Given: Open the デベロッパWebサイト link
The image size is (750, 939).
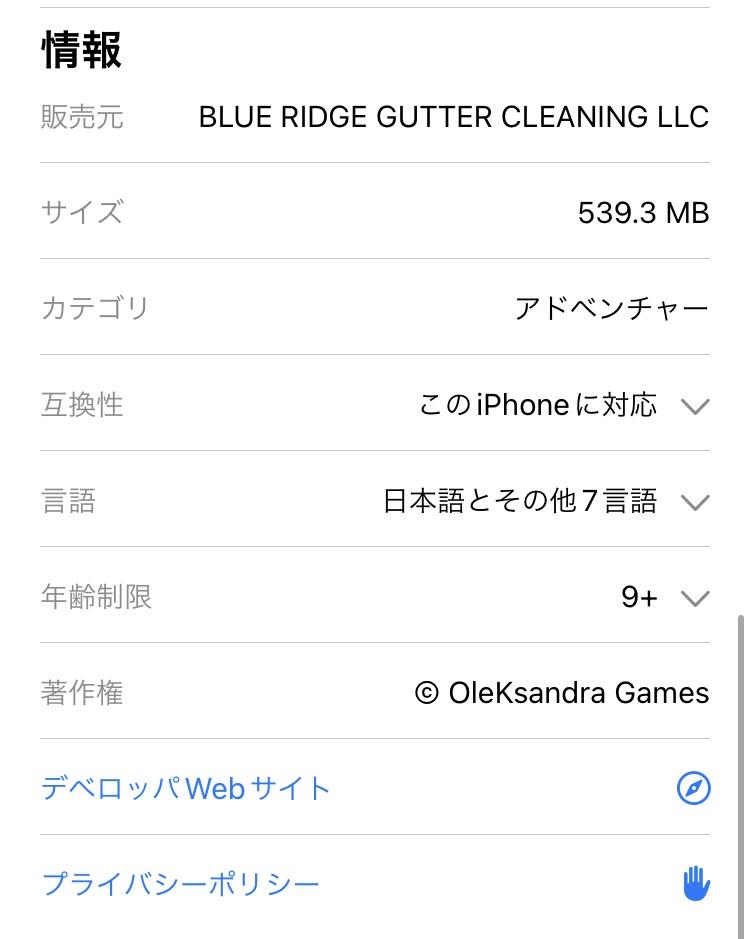Looking at the screenshot, I should click(x=186, y=789).
